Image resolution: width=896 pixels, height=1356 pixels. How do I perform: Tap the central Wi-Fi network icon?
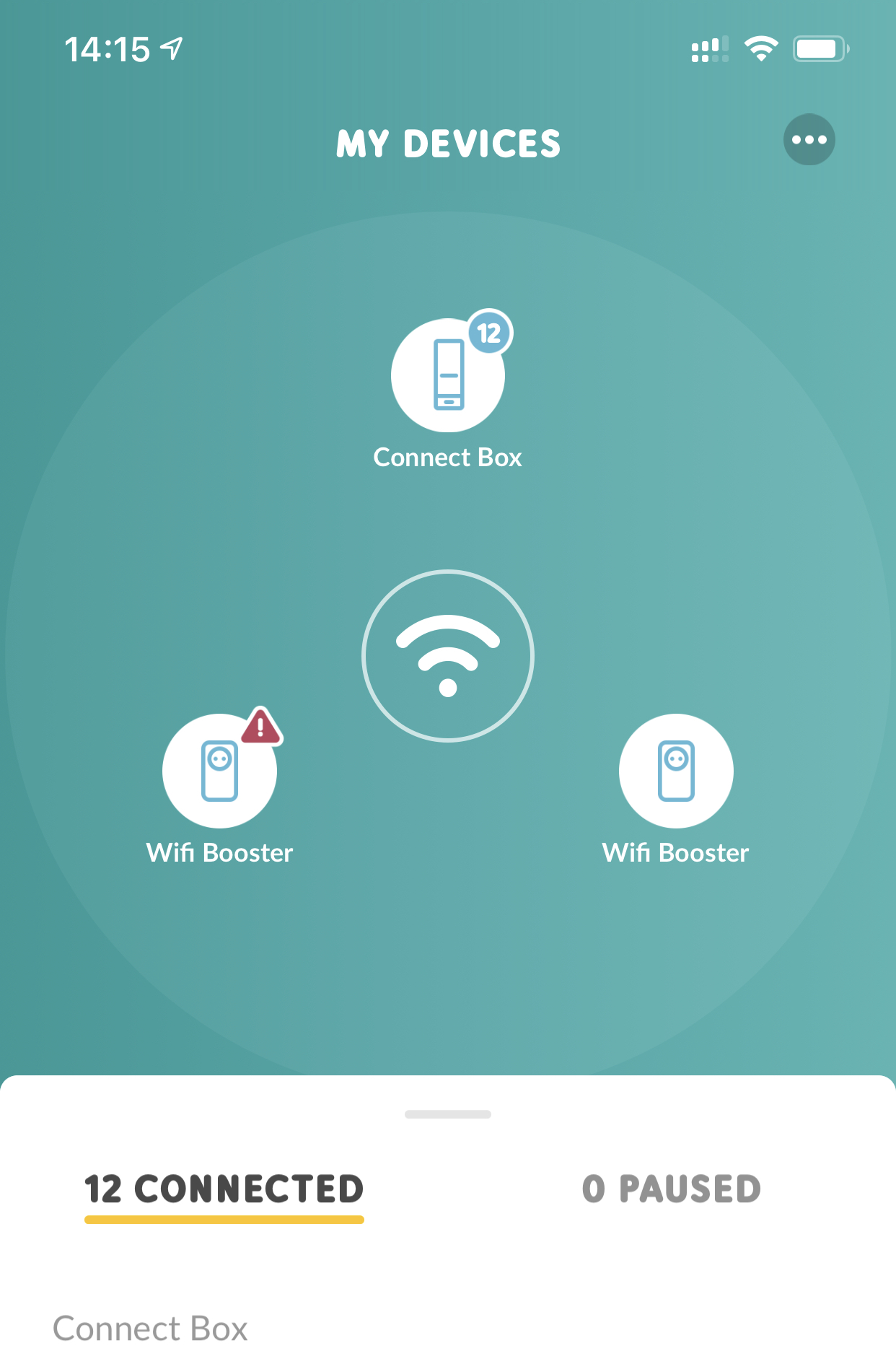447,655
